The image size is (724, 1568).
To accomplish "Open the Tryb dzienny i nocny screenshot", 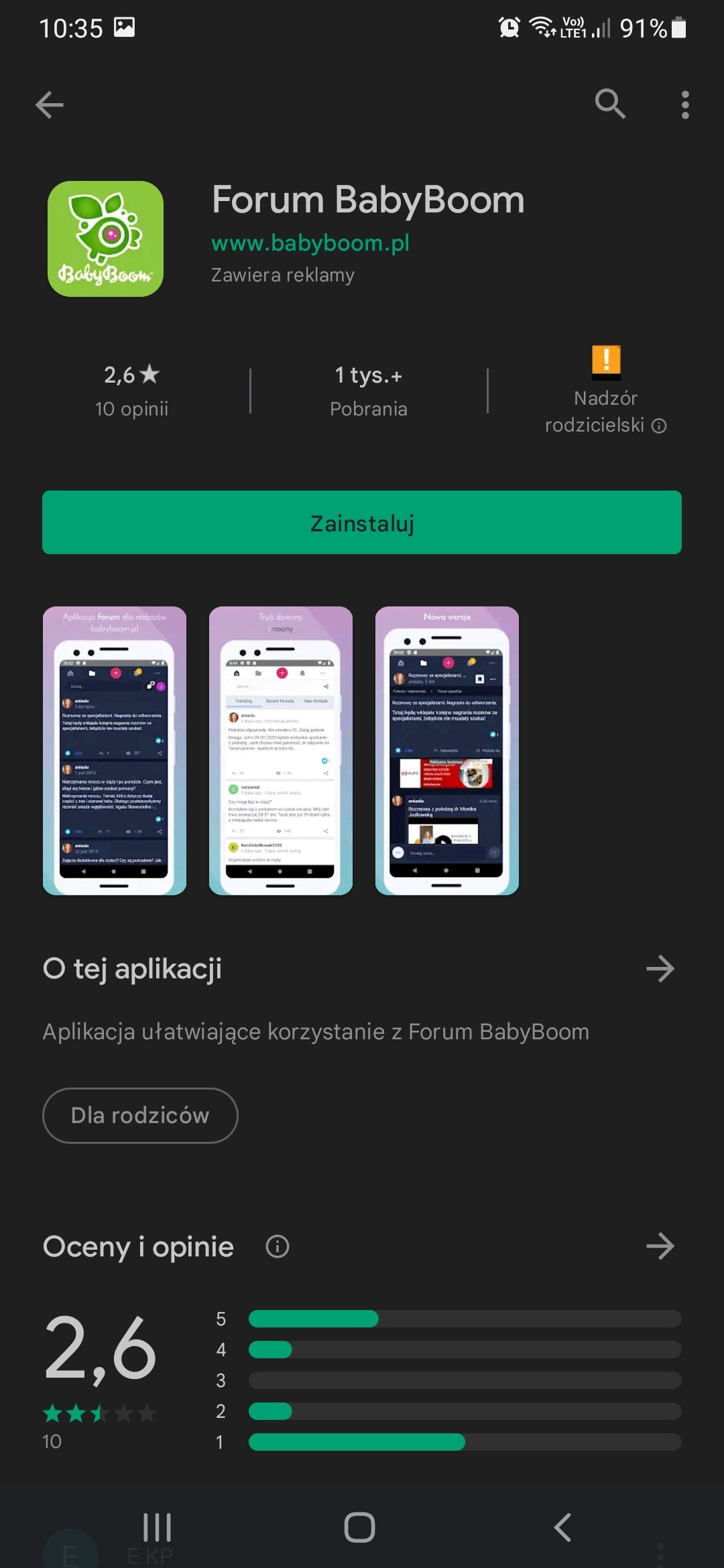I will [x=281, y=750].
